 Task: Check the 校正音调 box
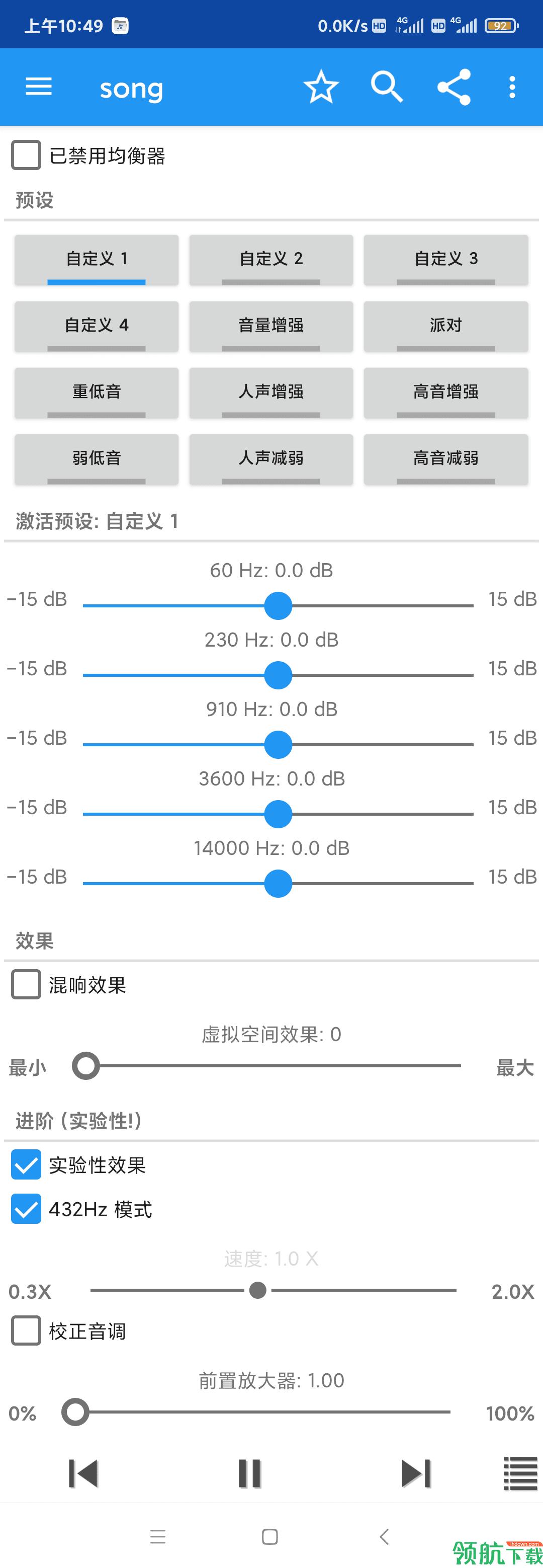tap(26, 1330)
